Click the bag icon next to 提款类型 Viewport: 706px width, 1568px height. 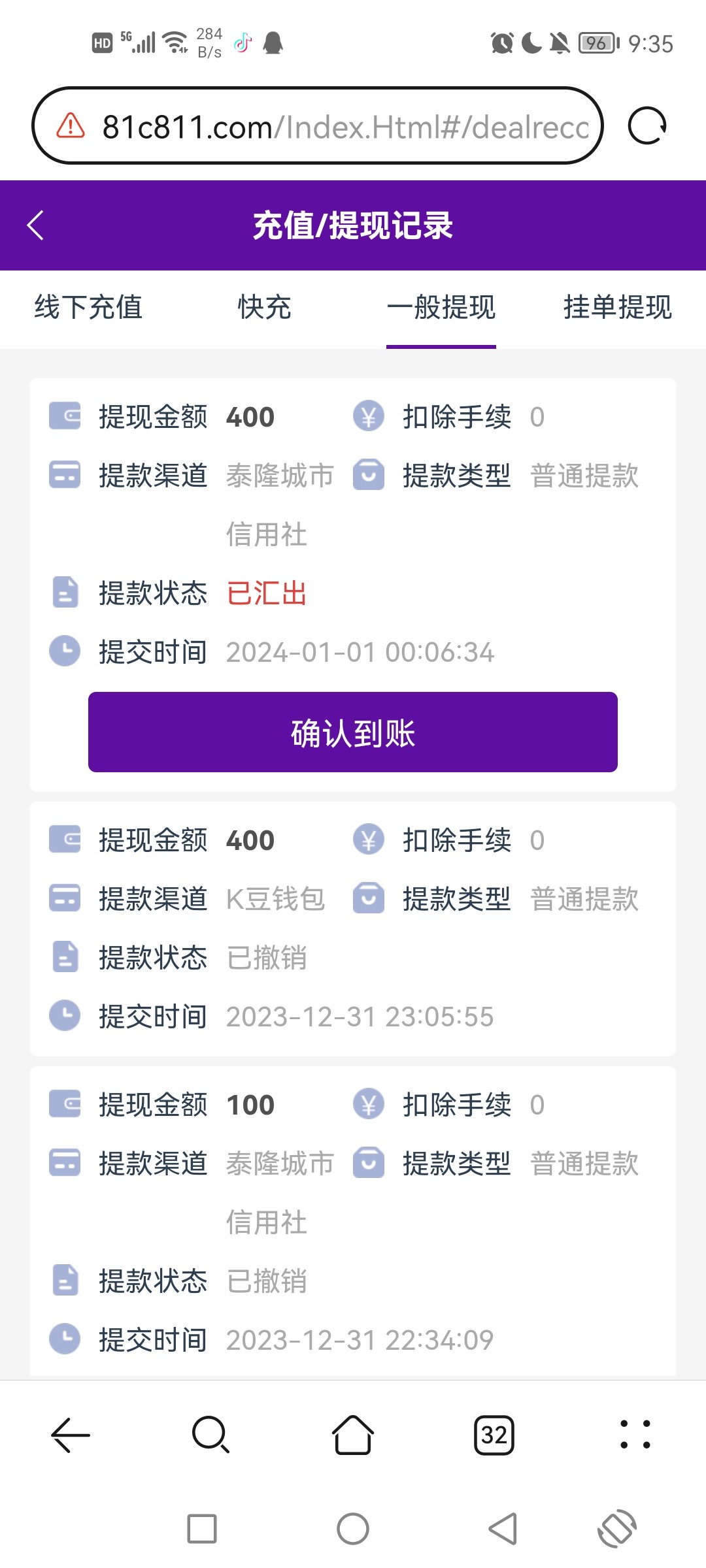[x=368, y=475]
